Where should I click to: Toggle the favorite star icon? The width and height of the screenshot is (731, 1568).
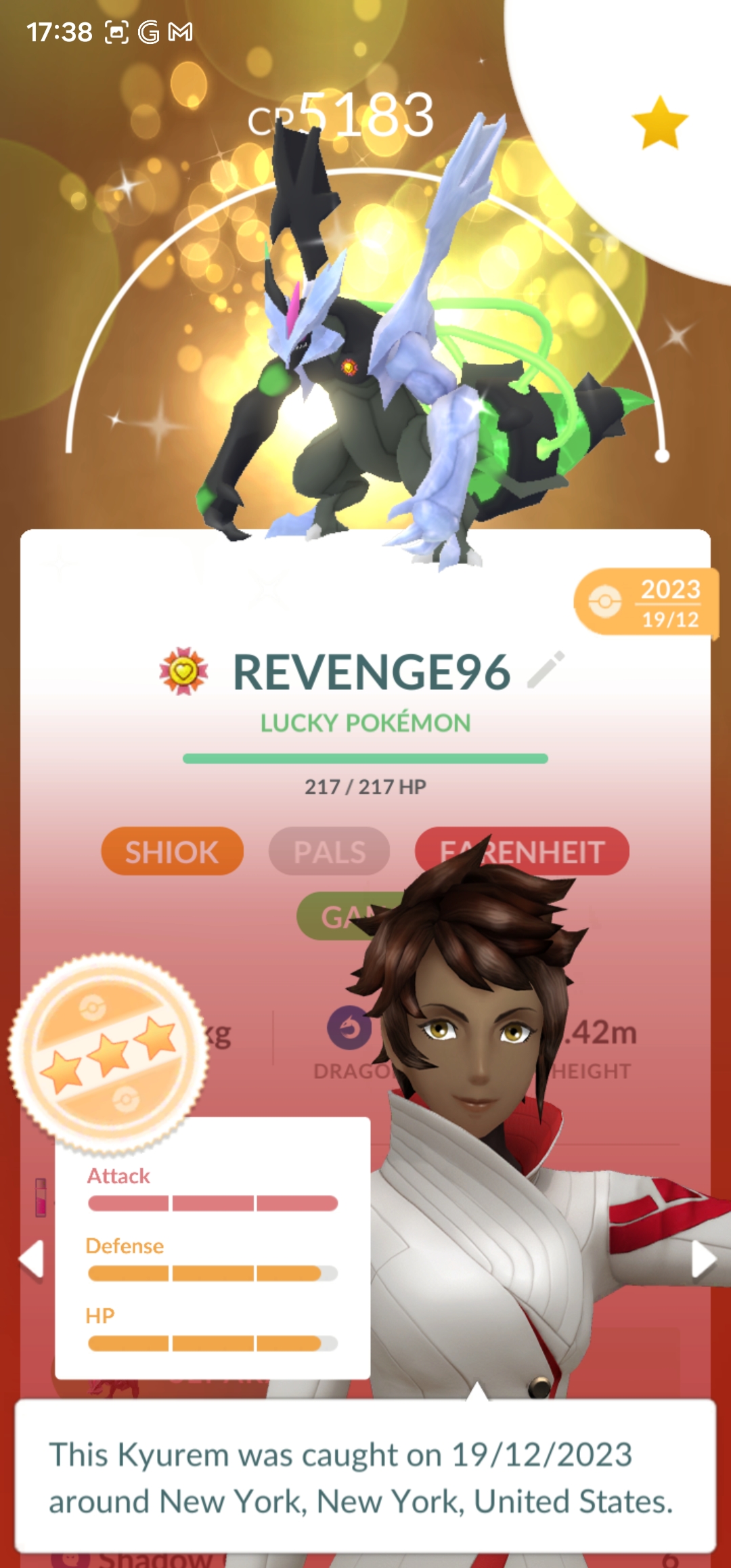pyautogui.click(x=659, y=123)
